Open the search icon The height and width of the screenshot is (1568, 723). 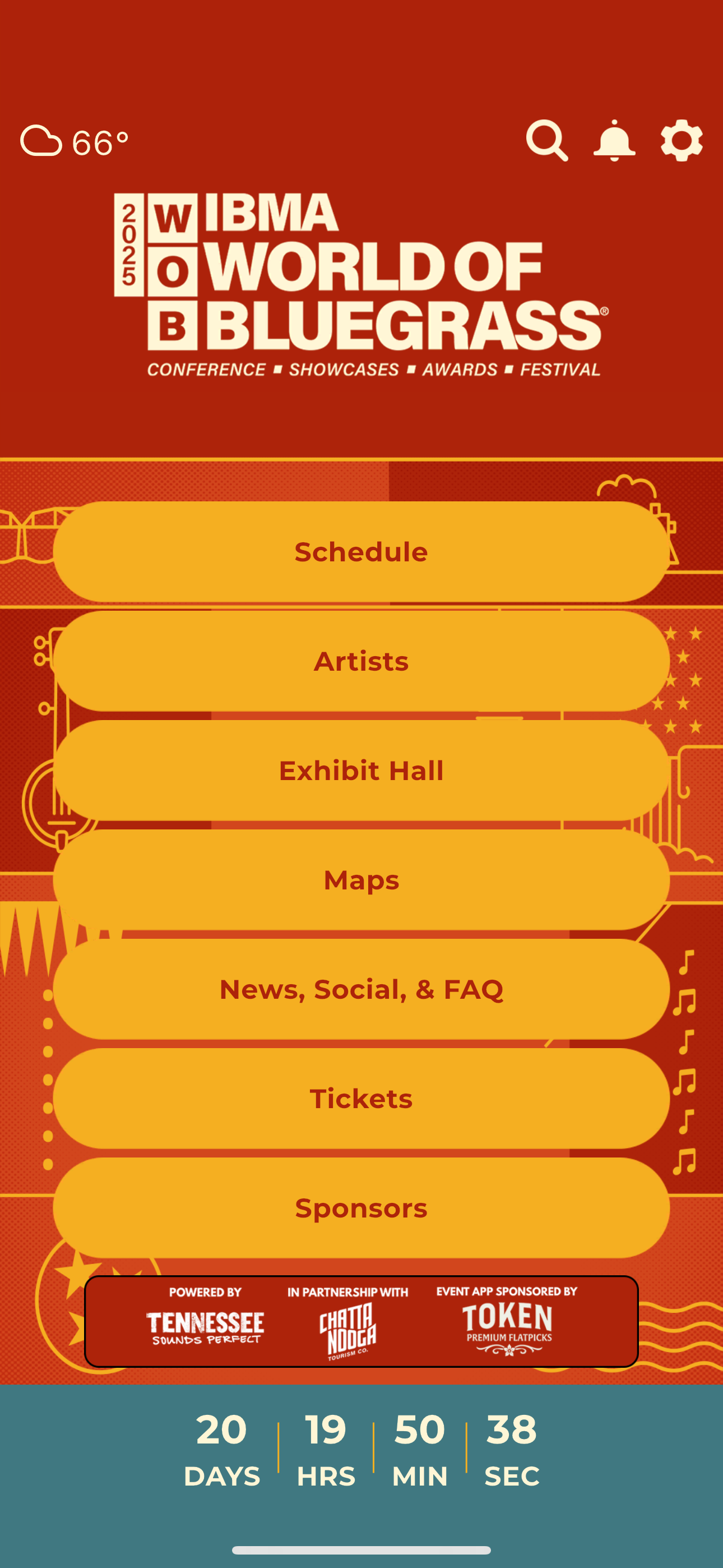point(547,141)
